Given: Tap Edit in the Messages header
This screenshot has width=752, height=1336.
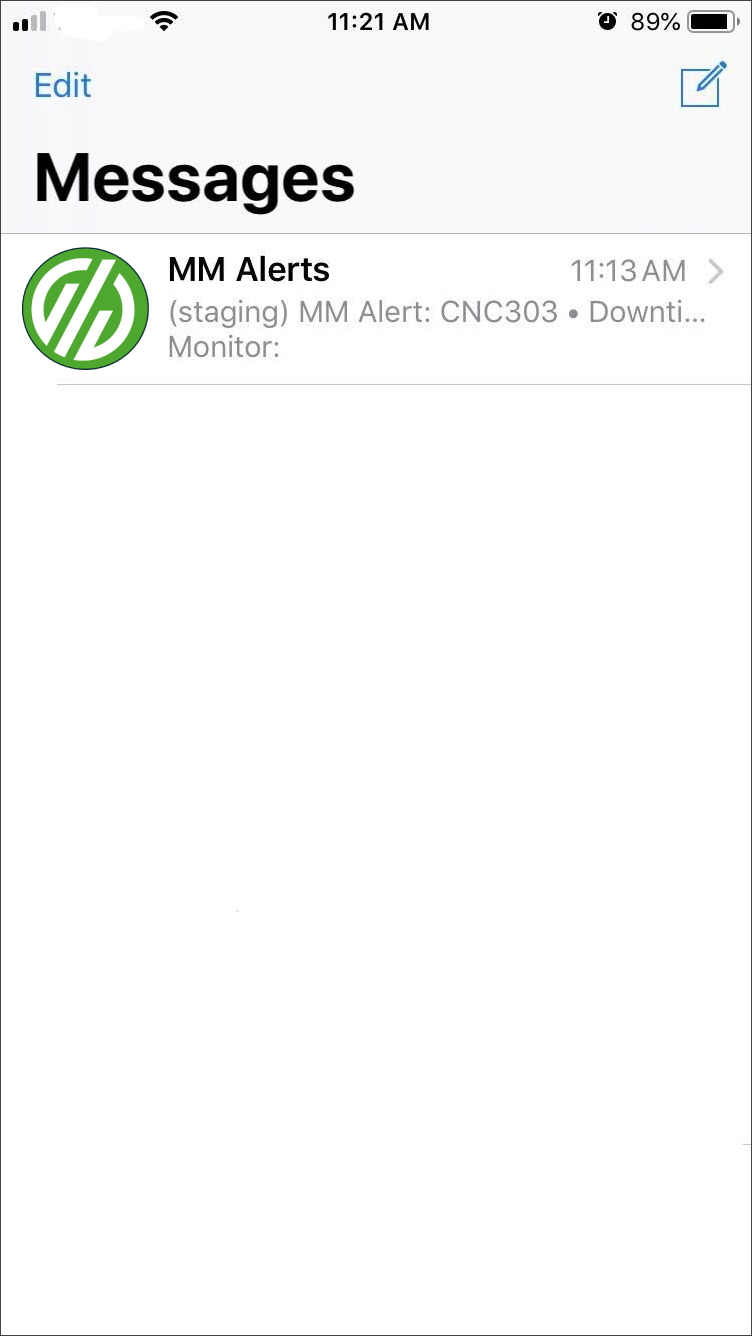Looking at the screenshot, I should tap(62, 86).
